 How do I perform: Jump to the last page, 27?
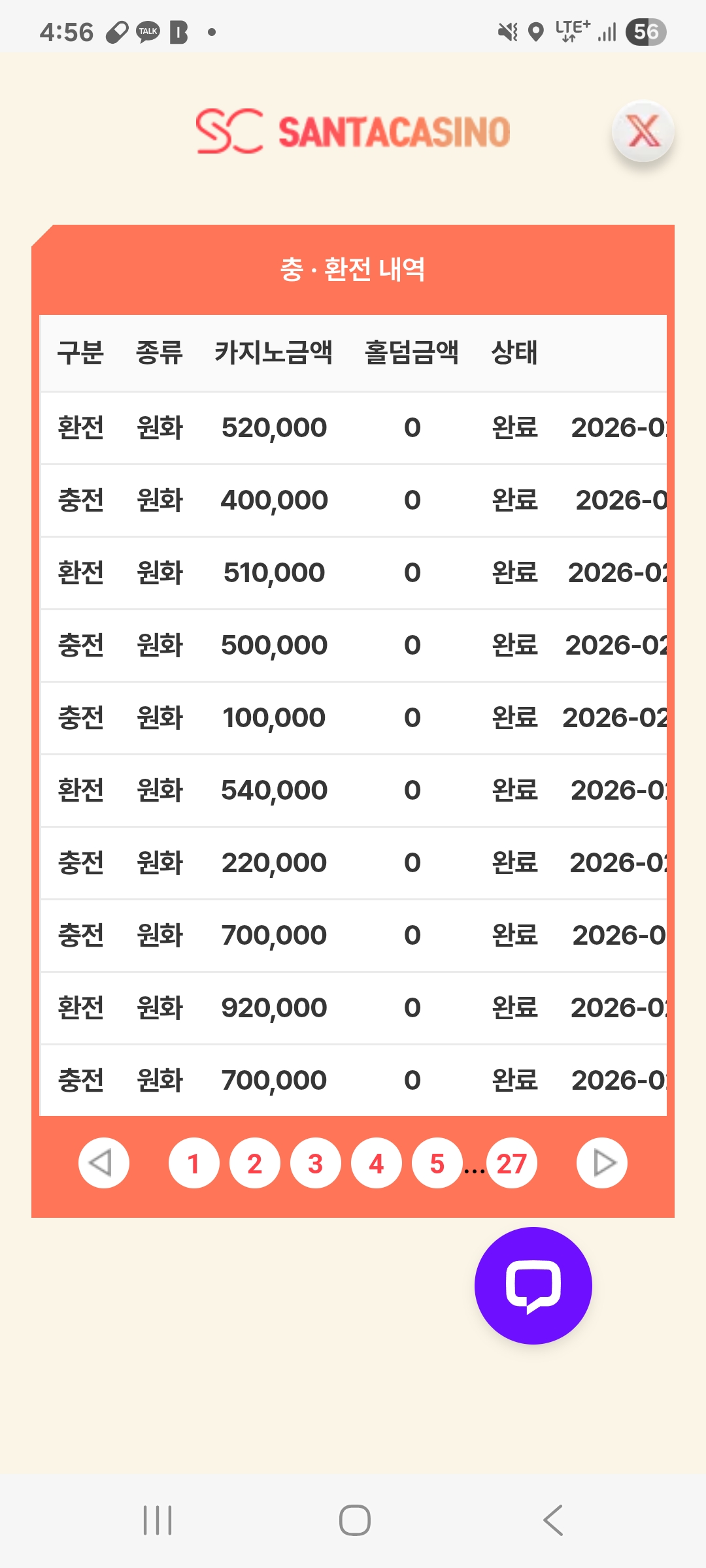click(511, 1163)
